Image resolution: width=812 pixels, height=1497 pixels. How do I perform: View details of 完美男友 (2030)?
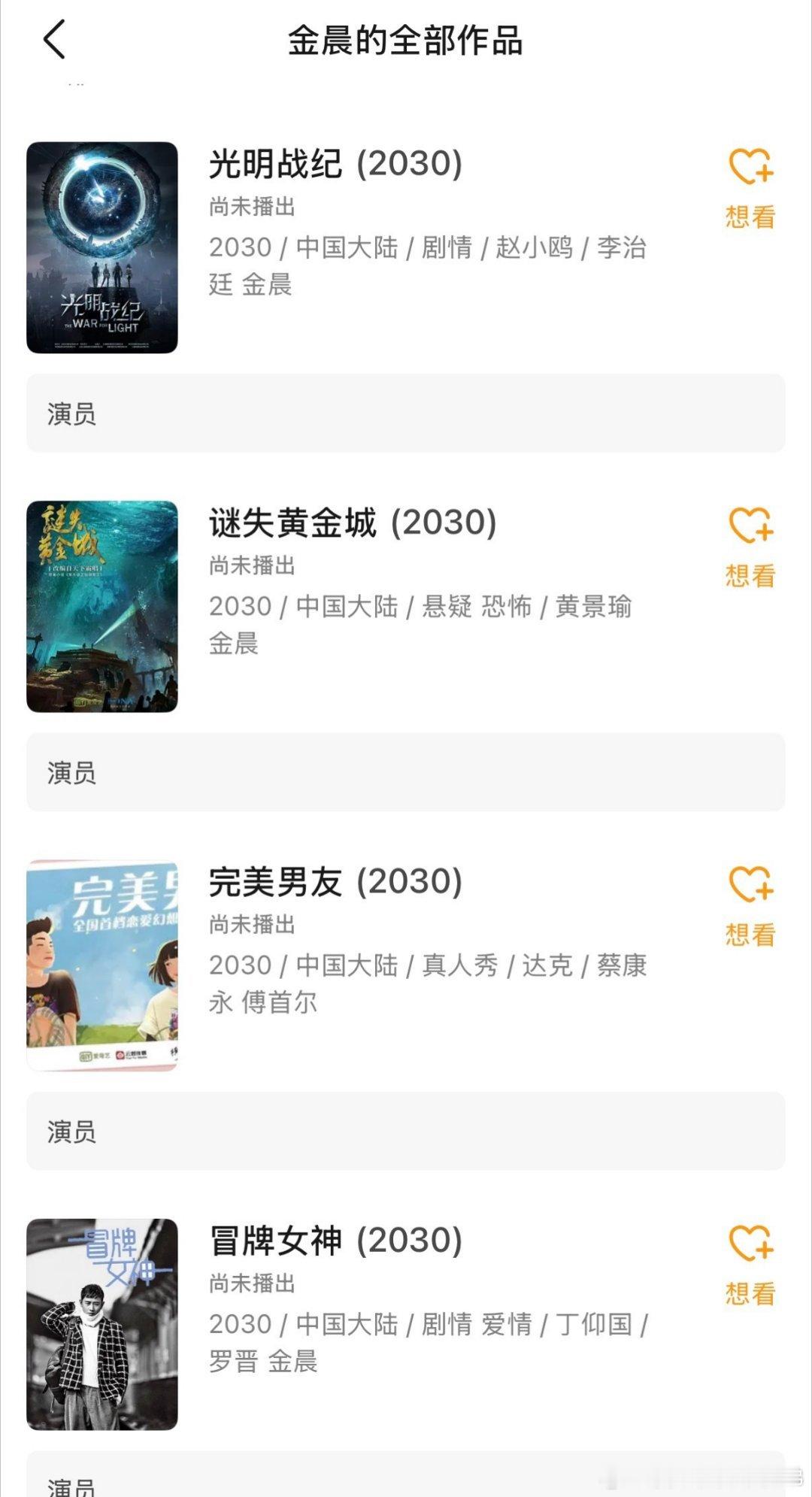coord(335,881)
